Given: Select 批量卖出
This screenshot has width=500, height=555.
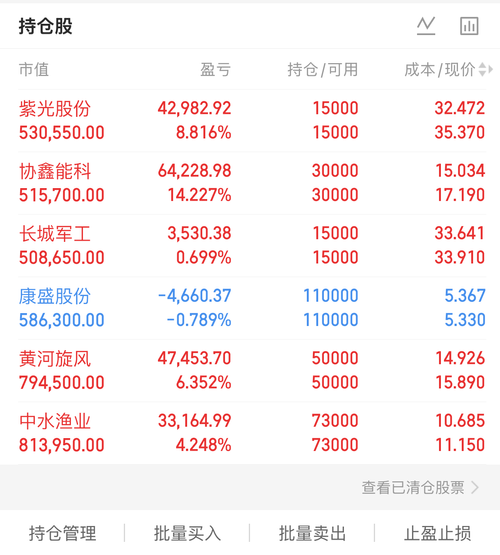Looking at the screenshot, I should (x=312, y=533).
